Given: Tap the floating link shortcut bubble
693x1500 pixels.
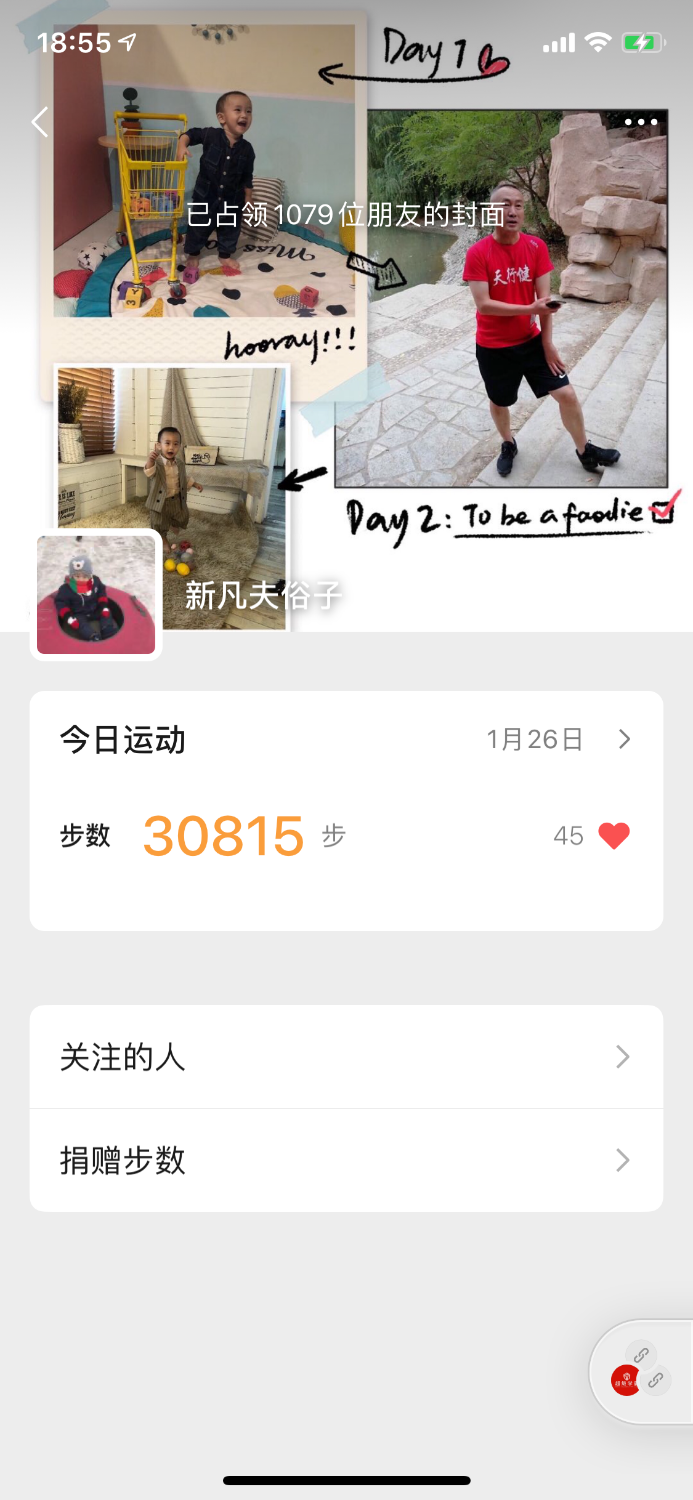Looking at the screenshot, I should (641, 1372).
